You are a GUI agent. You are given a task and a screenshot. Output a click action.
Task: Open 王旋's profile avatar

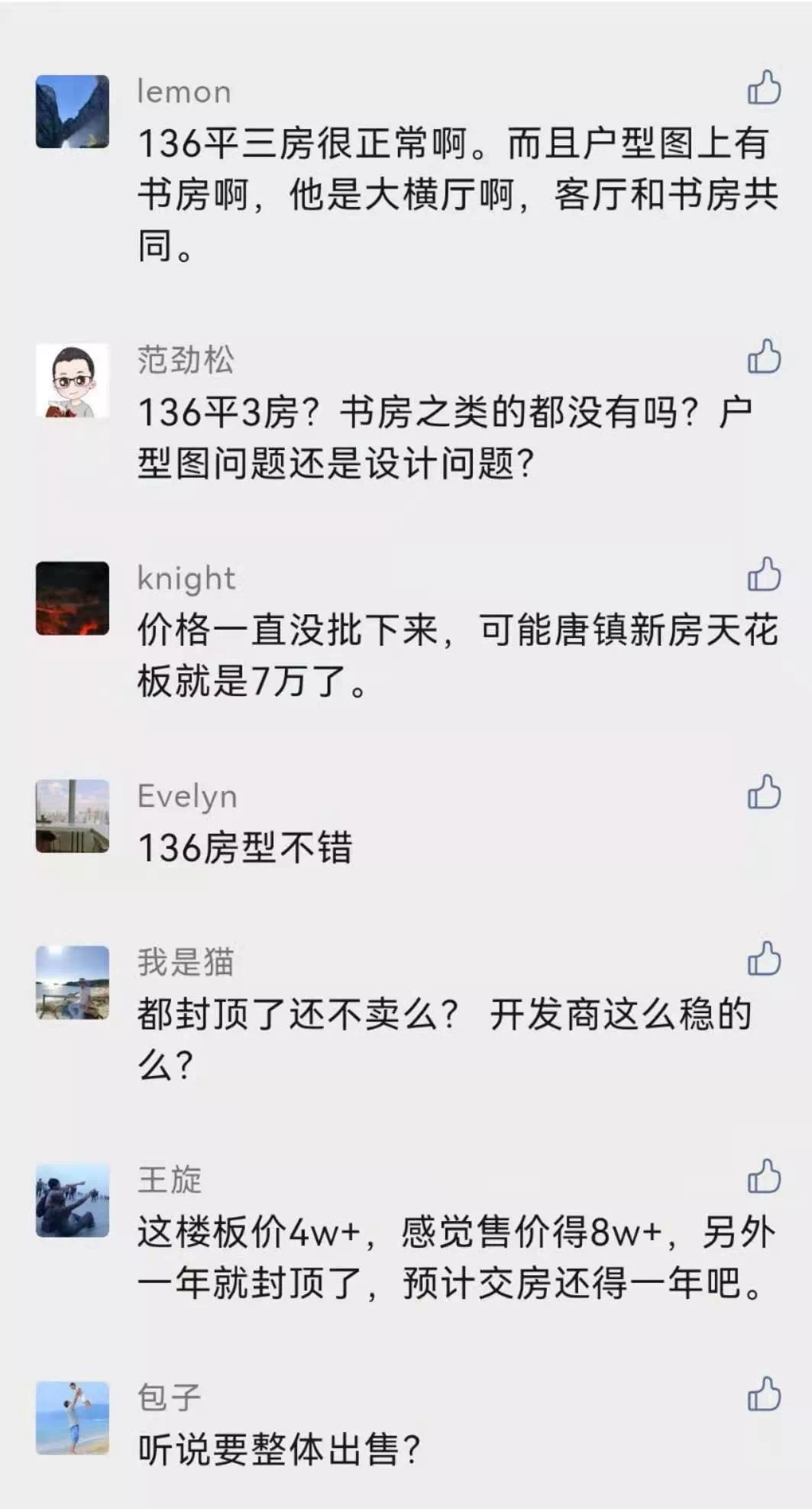(x=73, y=1200)
